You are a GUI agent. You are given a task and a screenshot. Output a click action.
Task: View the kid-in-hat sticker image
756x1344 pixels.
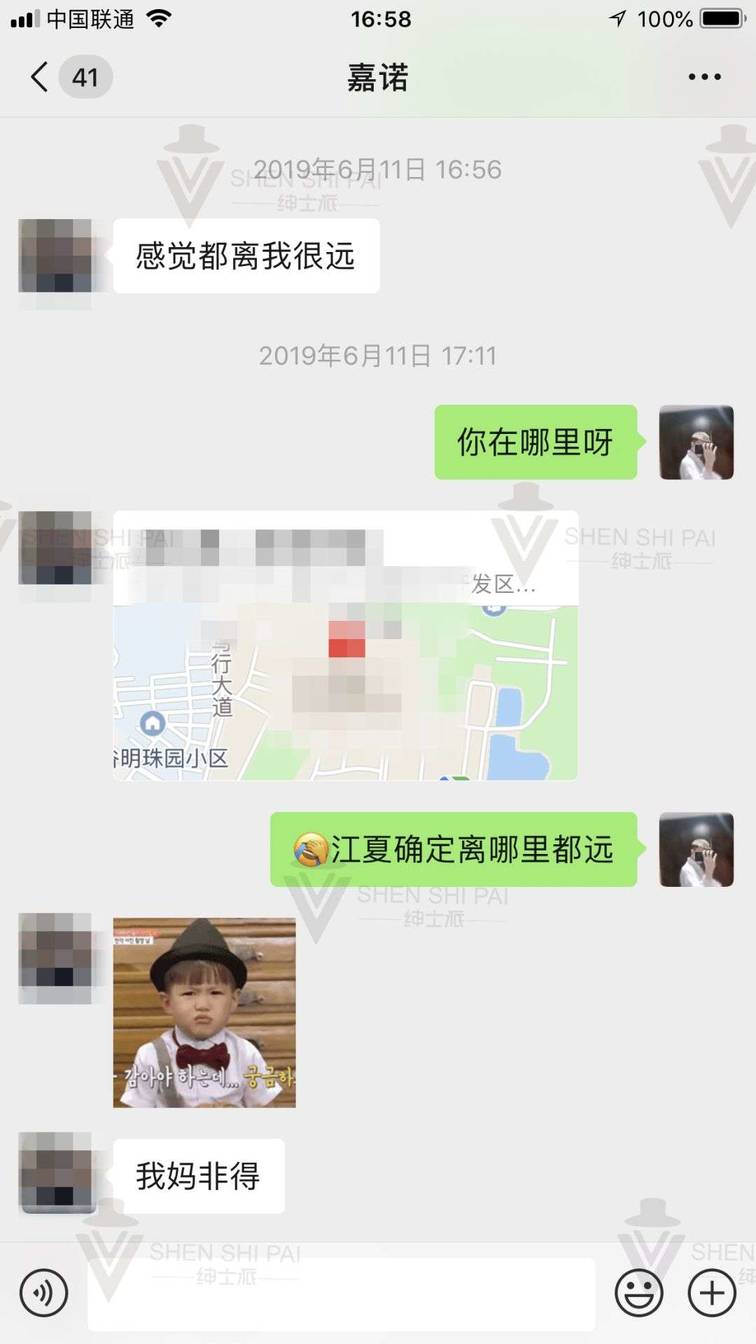204,1012
